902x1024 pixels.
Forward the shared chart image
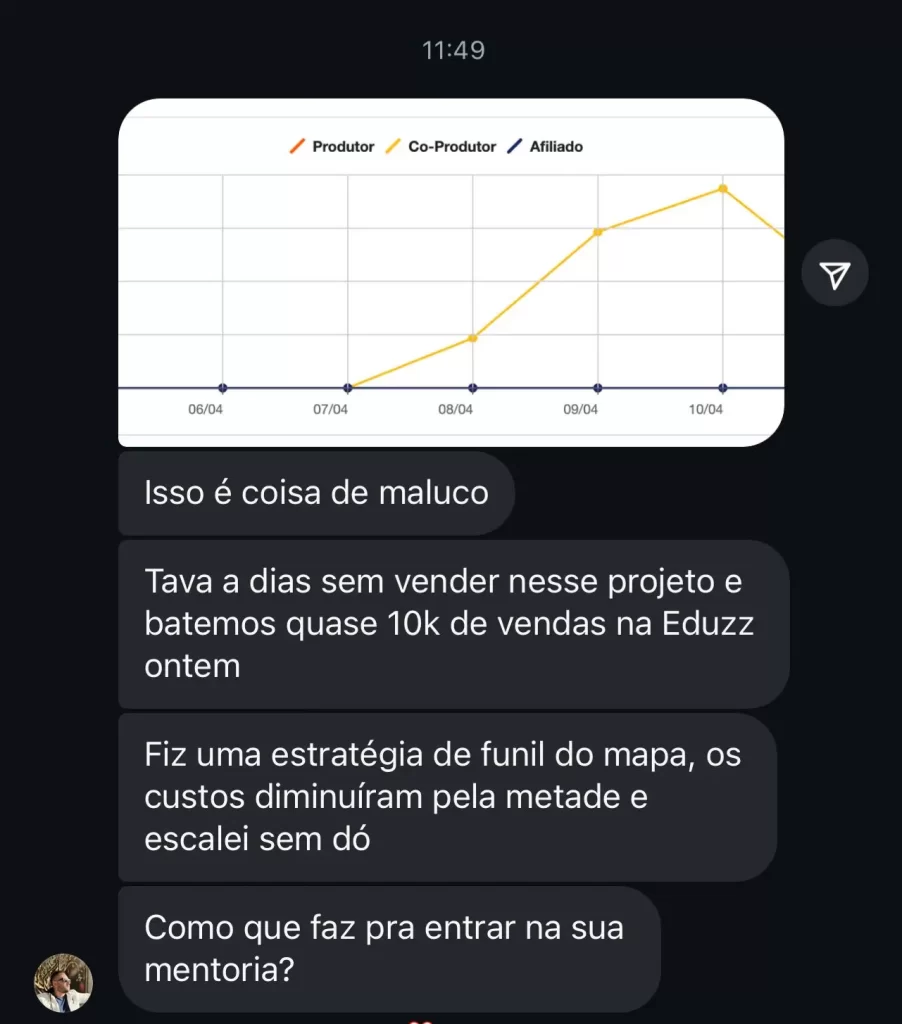click(x=835, y=272)
